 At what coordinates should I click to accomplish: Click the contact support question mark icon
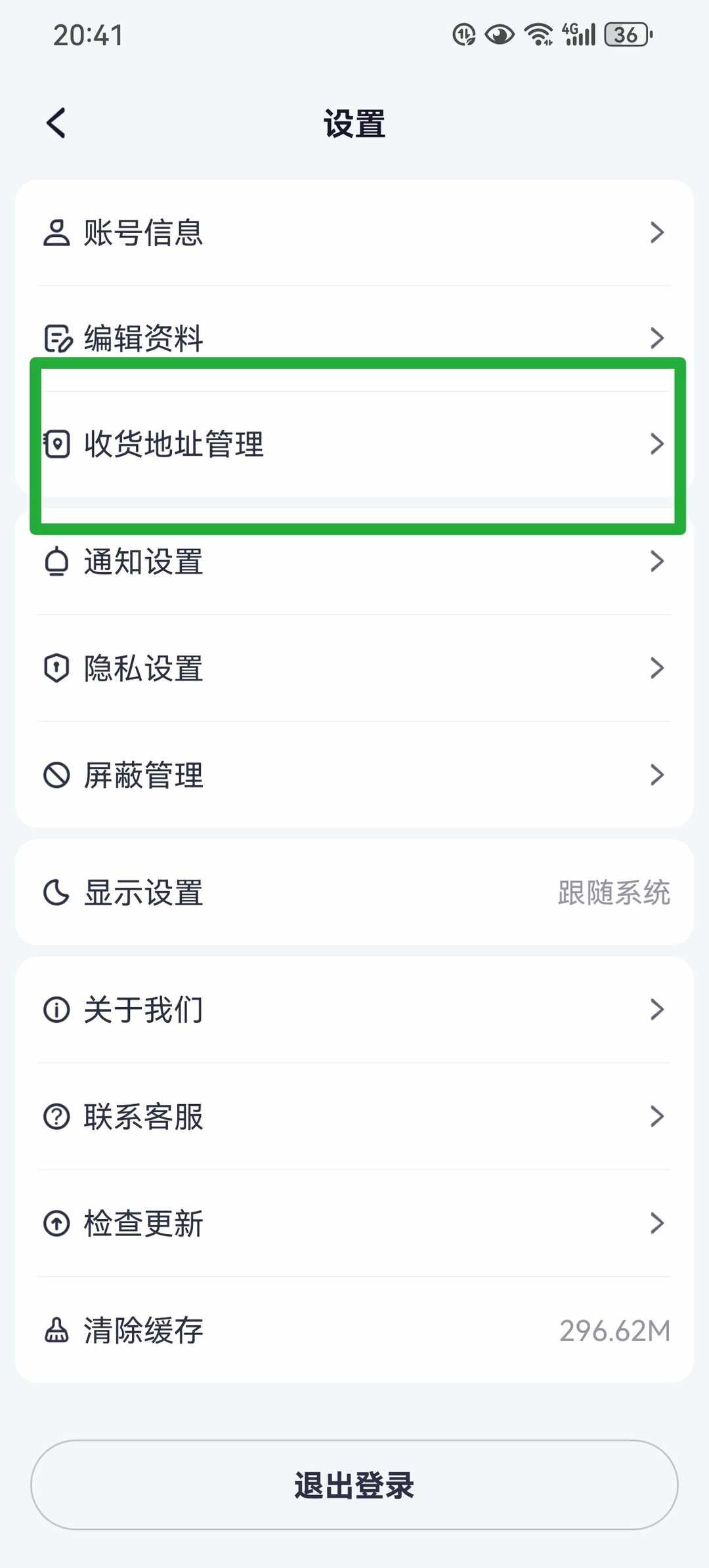[56, 1117]
